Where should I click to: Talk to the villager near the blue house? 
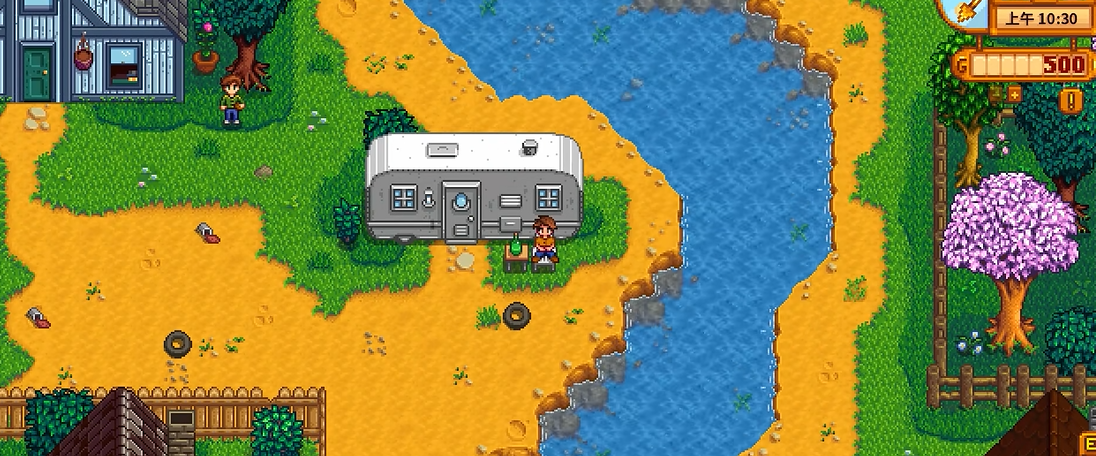click(x=232, y=99)
